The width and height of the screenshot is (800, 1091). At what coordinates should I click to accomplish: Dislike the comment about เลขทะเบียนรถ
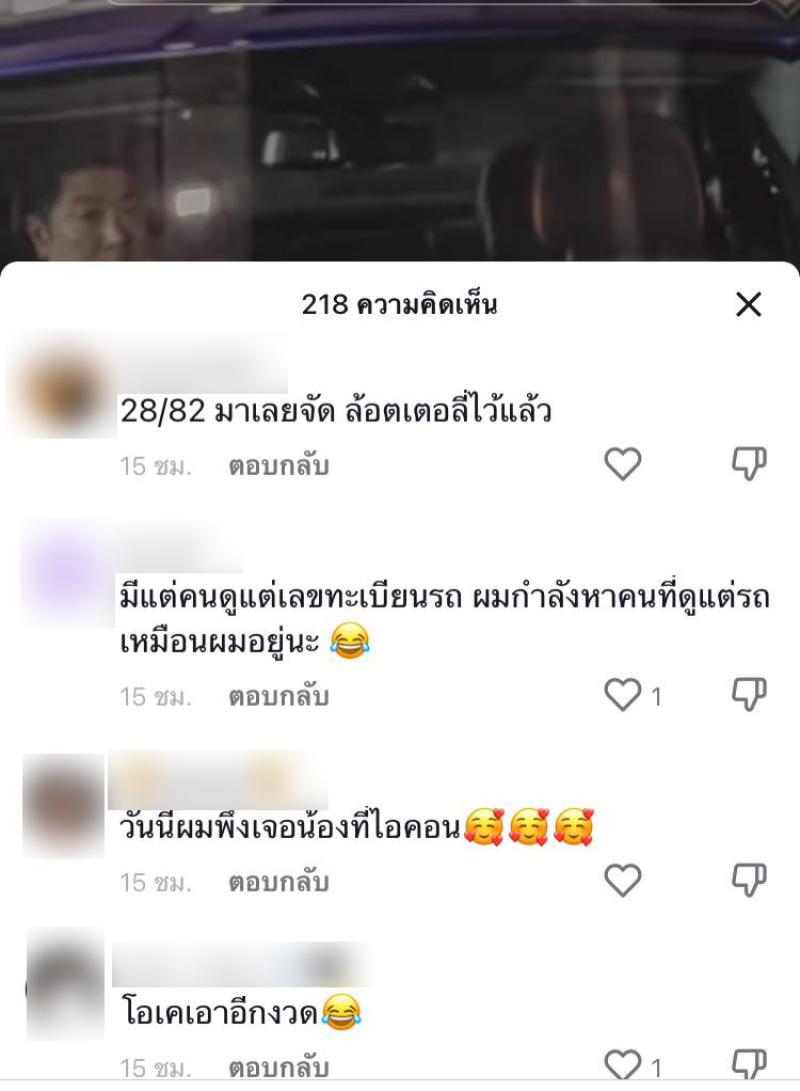point(748,695)
